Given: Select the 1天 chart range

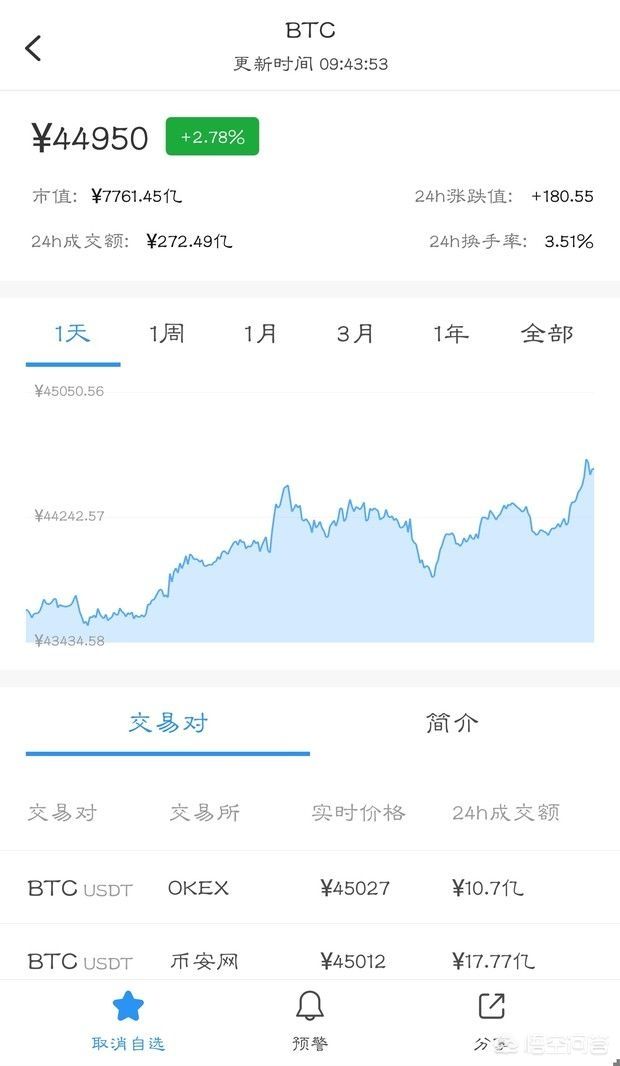Looking at the screenshot, I should tap(72, 334).
